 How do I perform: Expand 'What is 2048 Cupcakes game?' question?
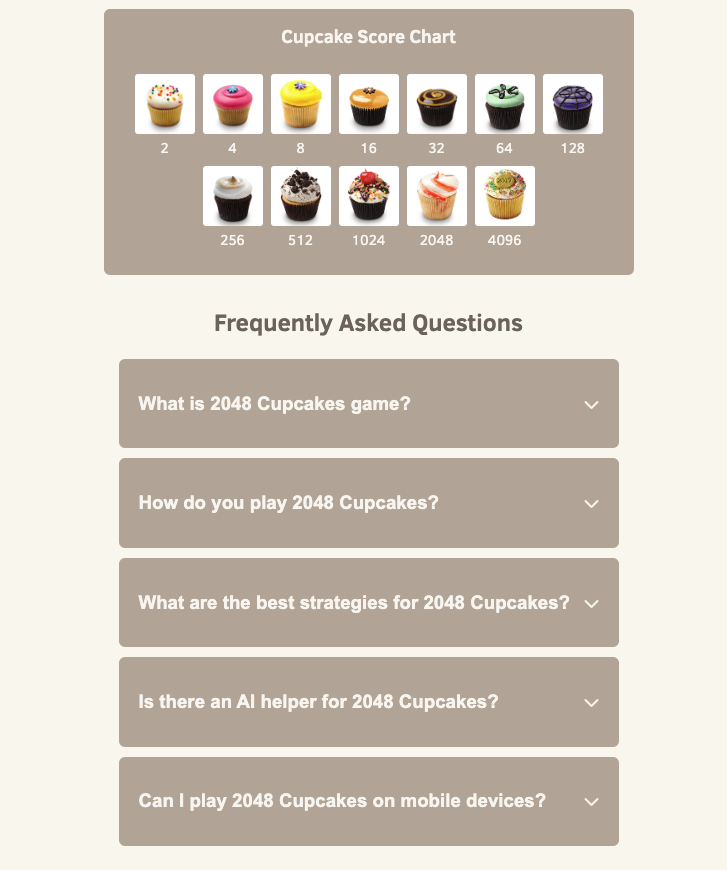coord(368,404)
